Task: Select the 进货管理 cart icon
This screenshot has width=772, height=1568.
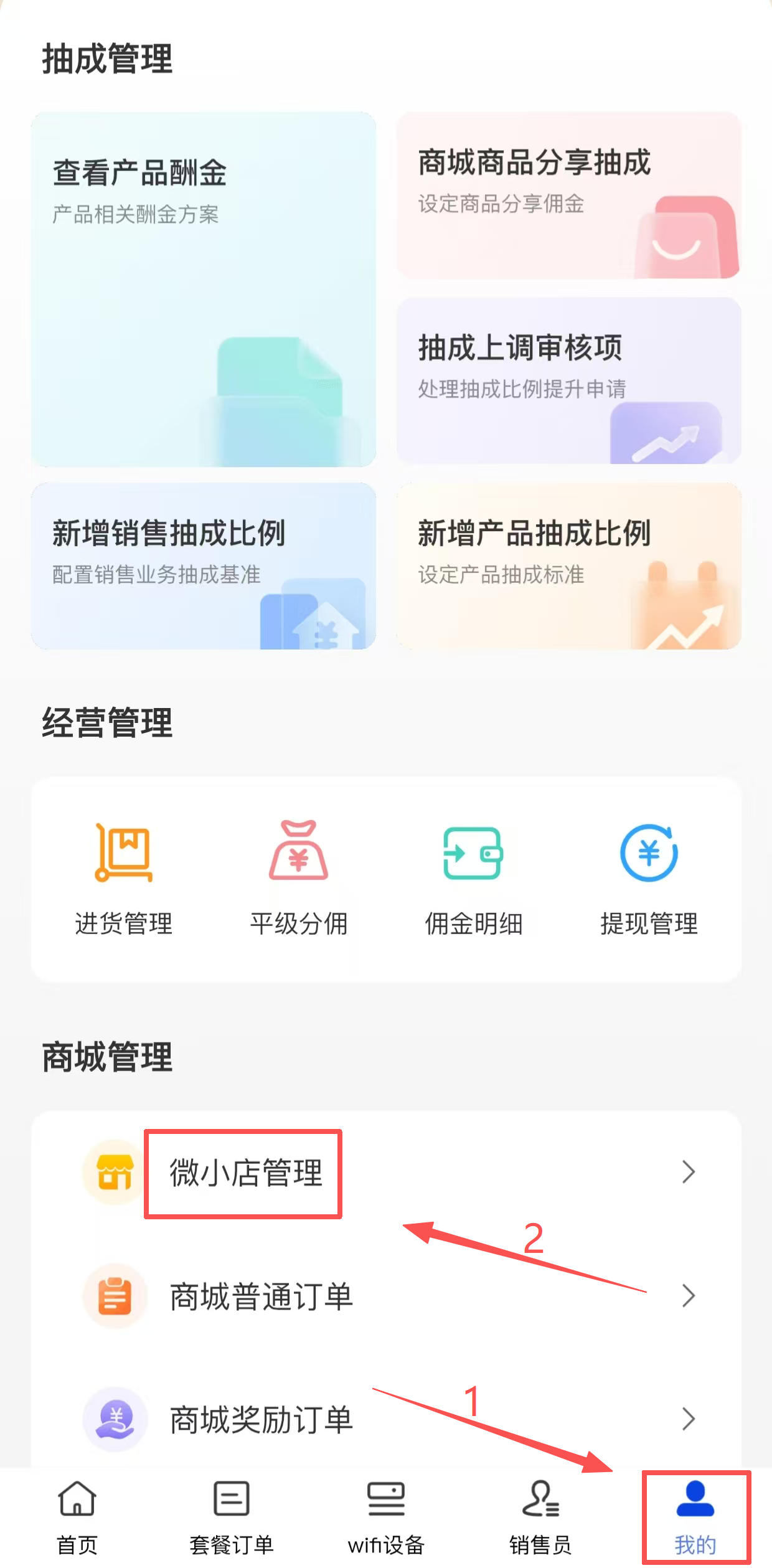Action: pos(123,853)
